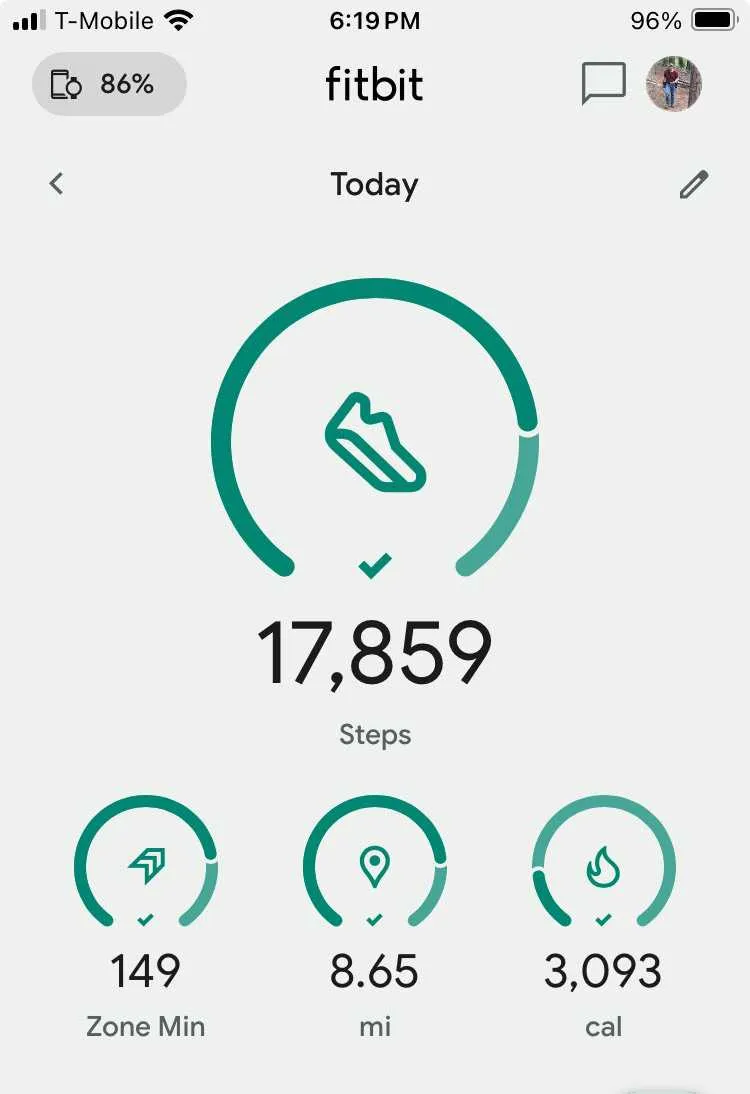This screenshot has width=750, height=1094.
Task: Go to the previous day arrow
Action: 57,184
